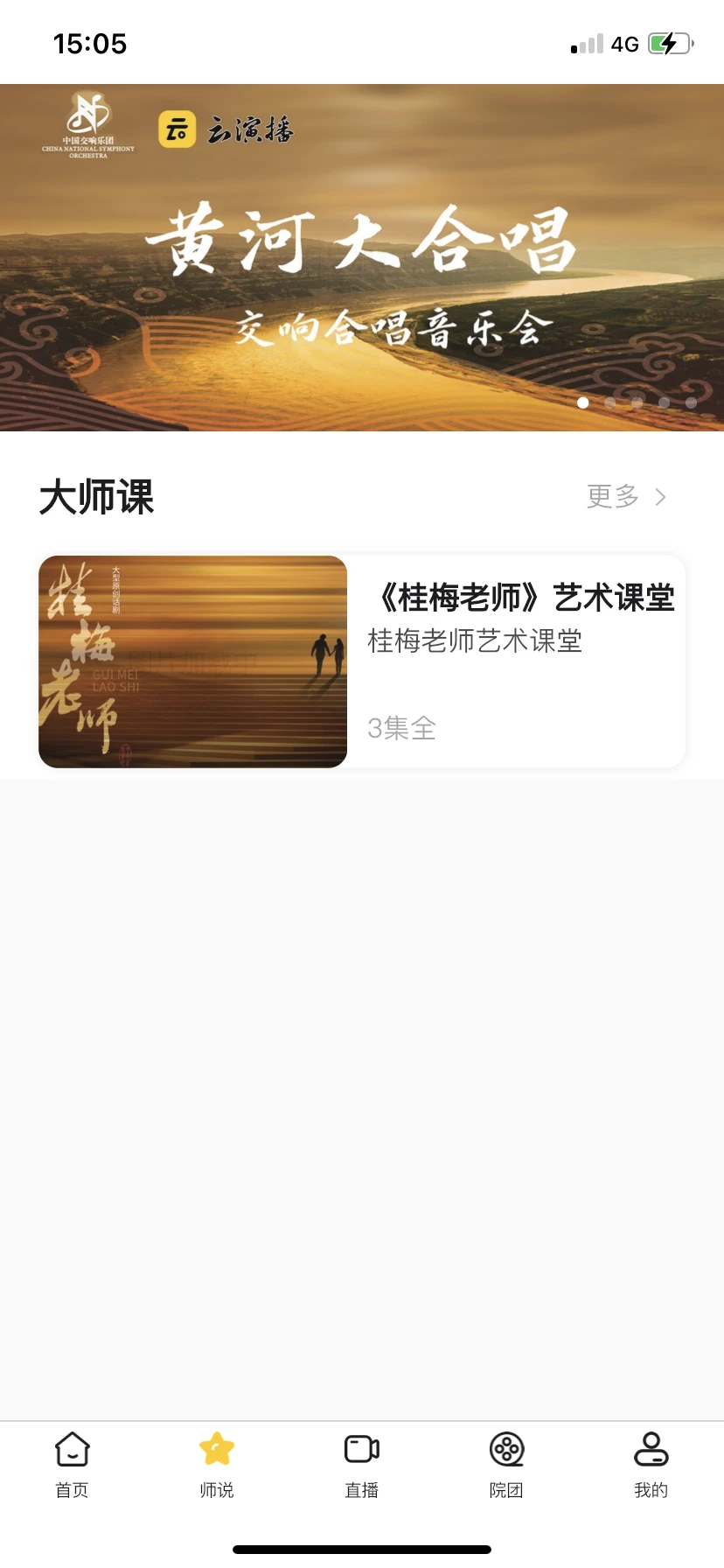Click the chevron next to 更多
Image resolution: width=724 pixels, height=1568 pixels.
point(660,497)
